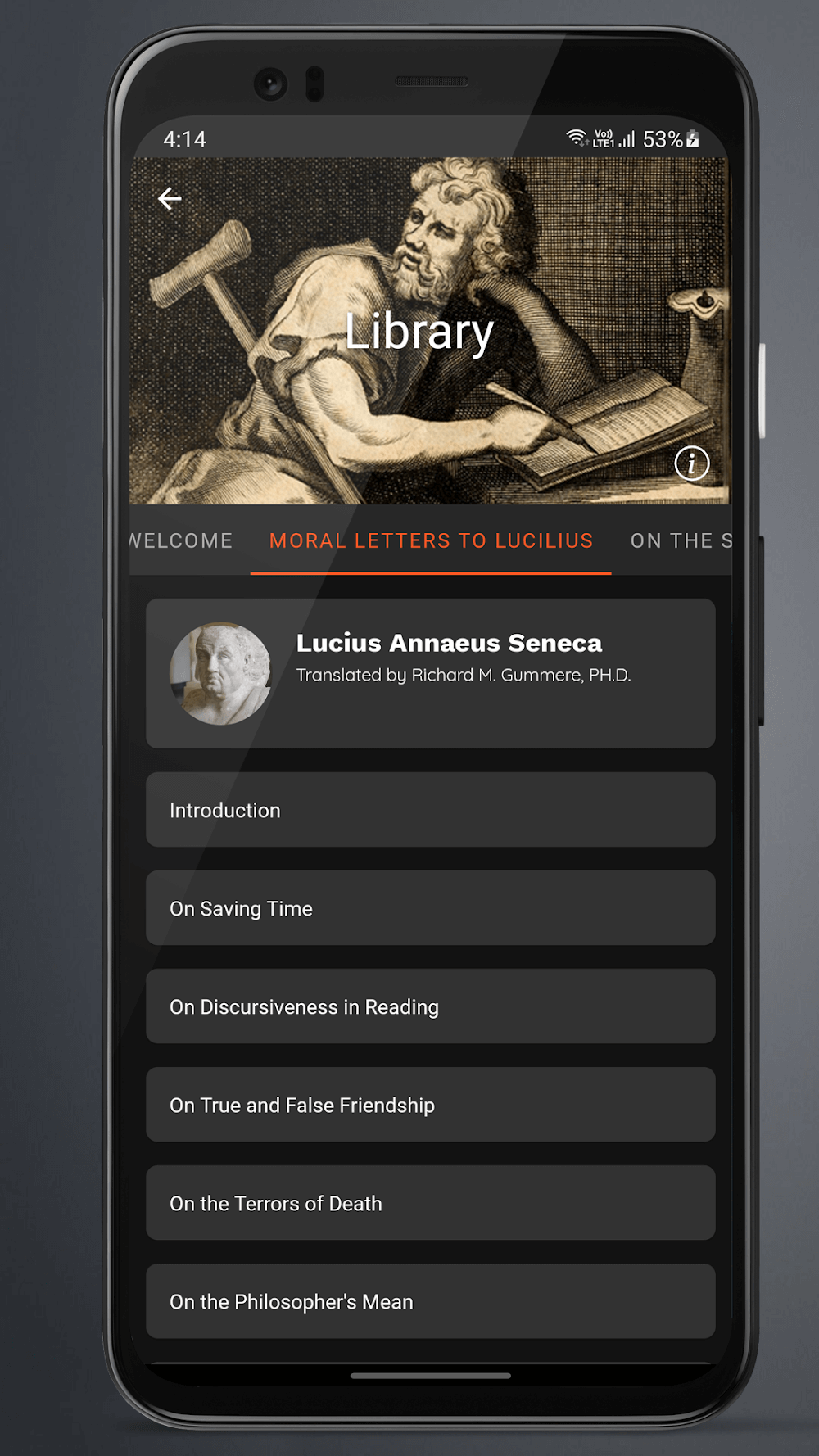Go back using the arrow icon

170,198
